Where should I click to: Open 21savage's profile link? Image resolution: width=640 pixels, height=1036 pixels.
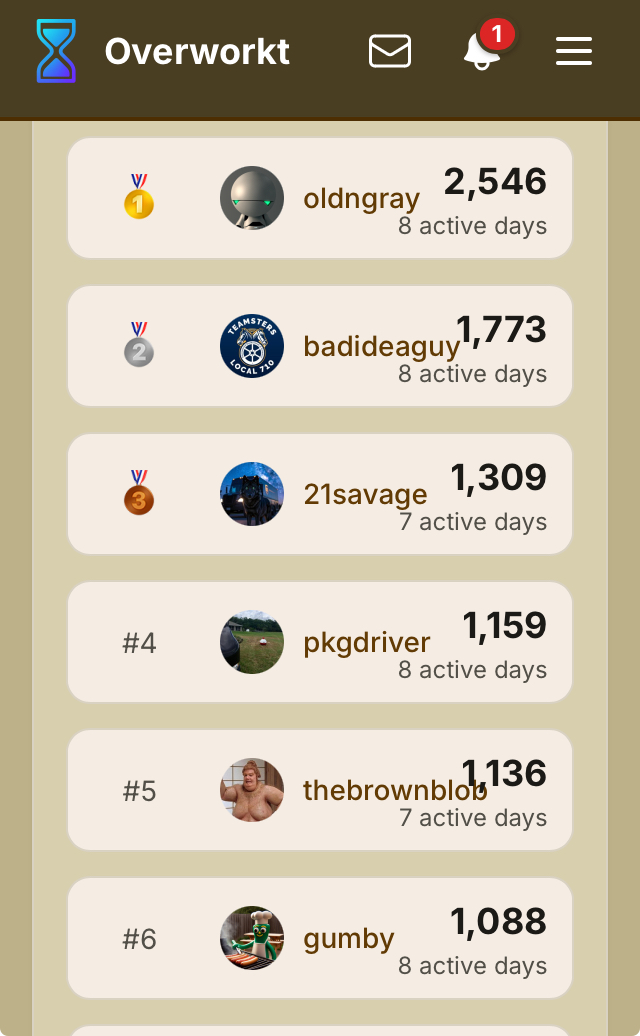point(365,494)
